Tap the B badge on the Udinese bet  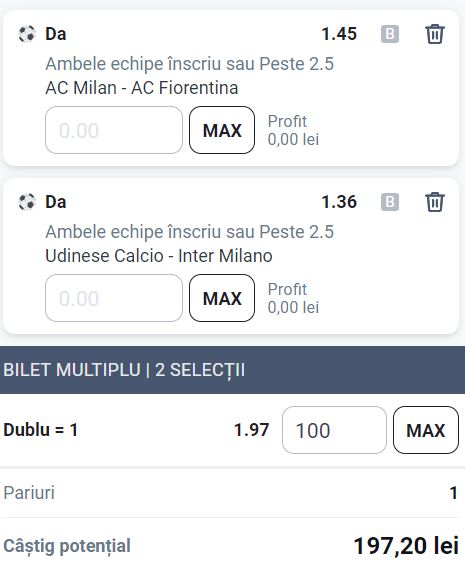point(390,202)
